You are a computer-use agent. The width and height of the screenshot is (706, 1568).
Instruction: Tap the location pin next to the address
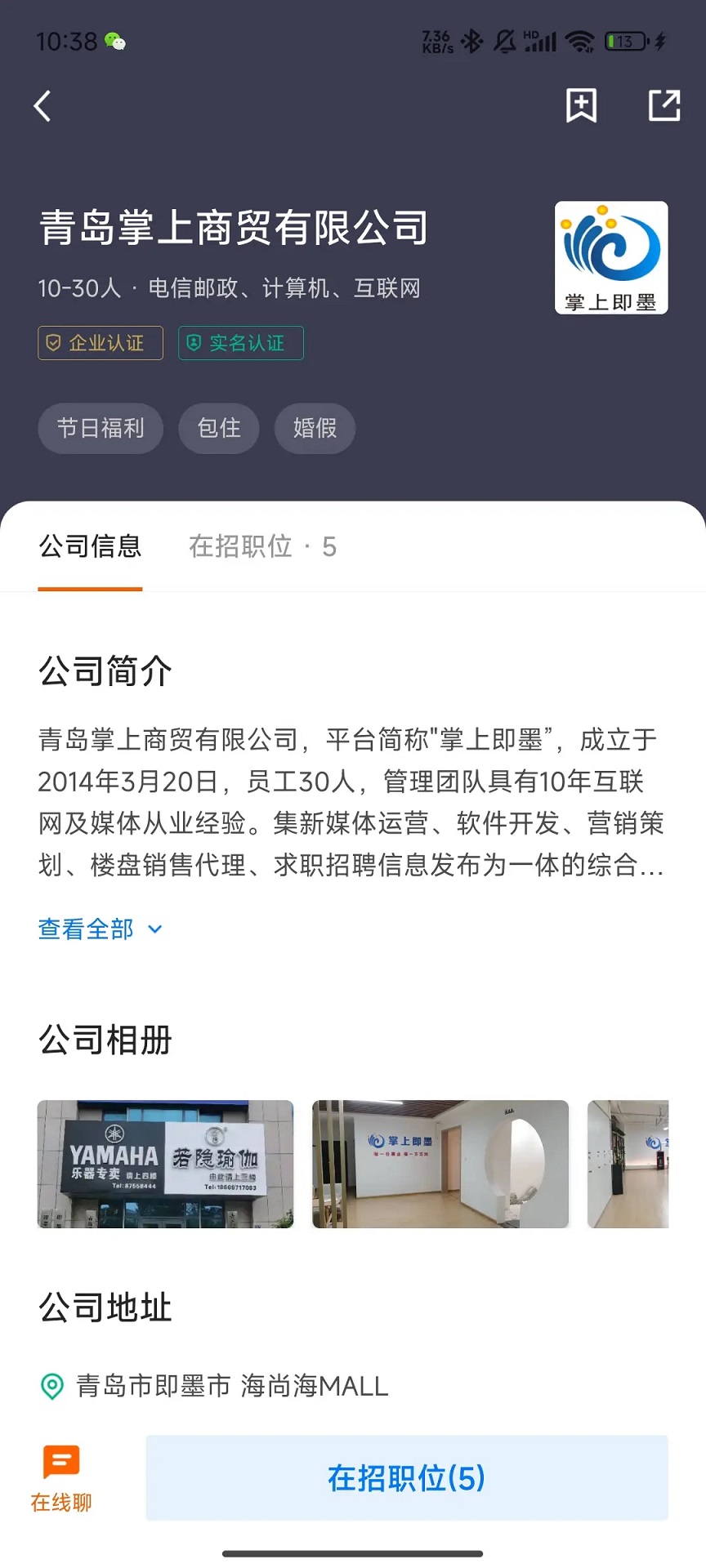[51, 1386]
